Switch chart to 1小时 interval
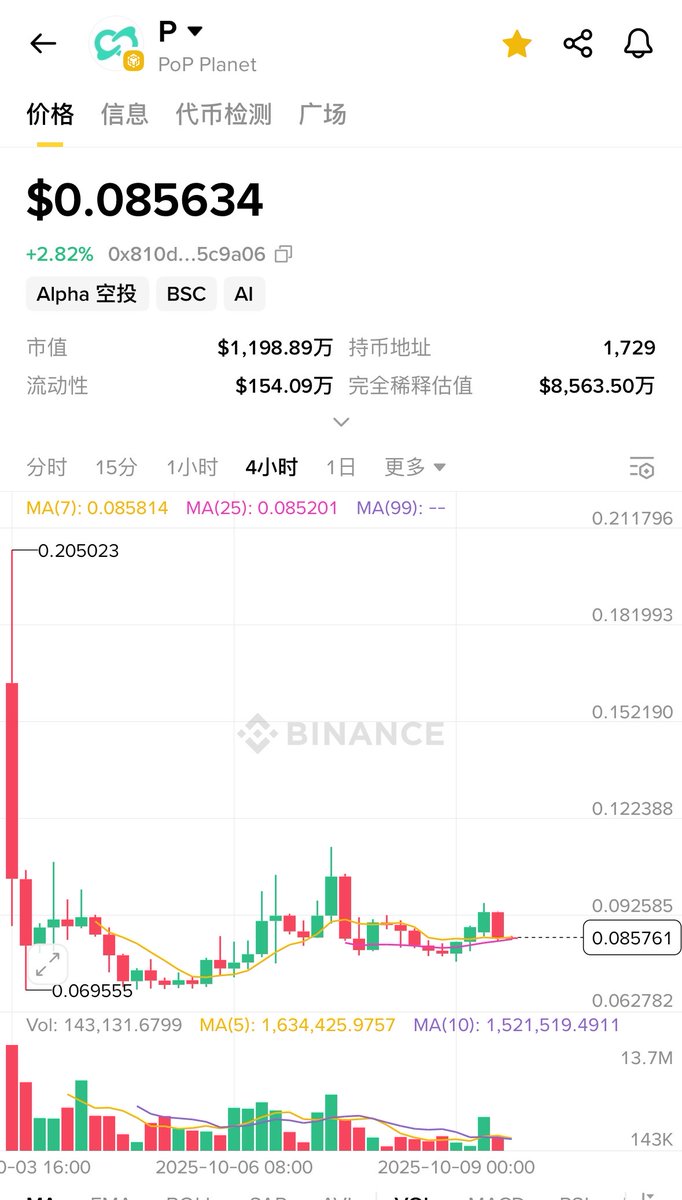The height and width of the screenshot is (1200, 682). click(x=192, y=467)
